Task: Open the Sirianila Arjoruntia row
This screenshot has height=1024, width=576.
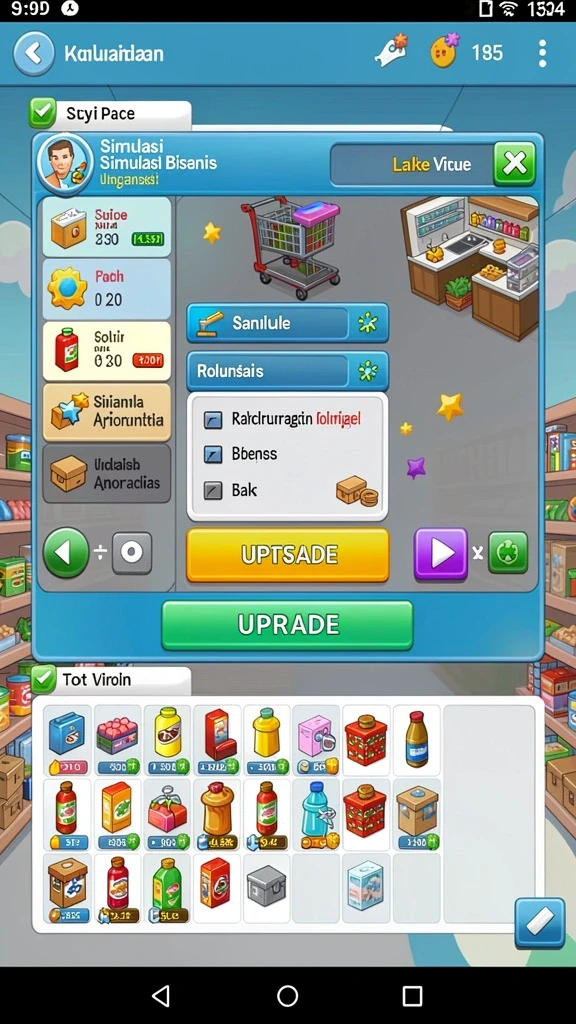Action: tap(106, 412)
